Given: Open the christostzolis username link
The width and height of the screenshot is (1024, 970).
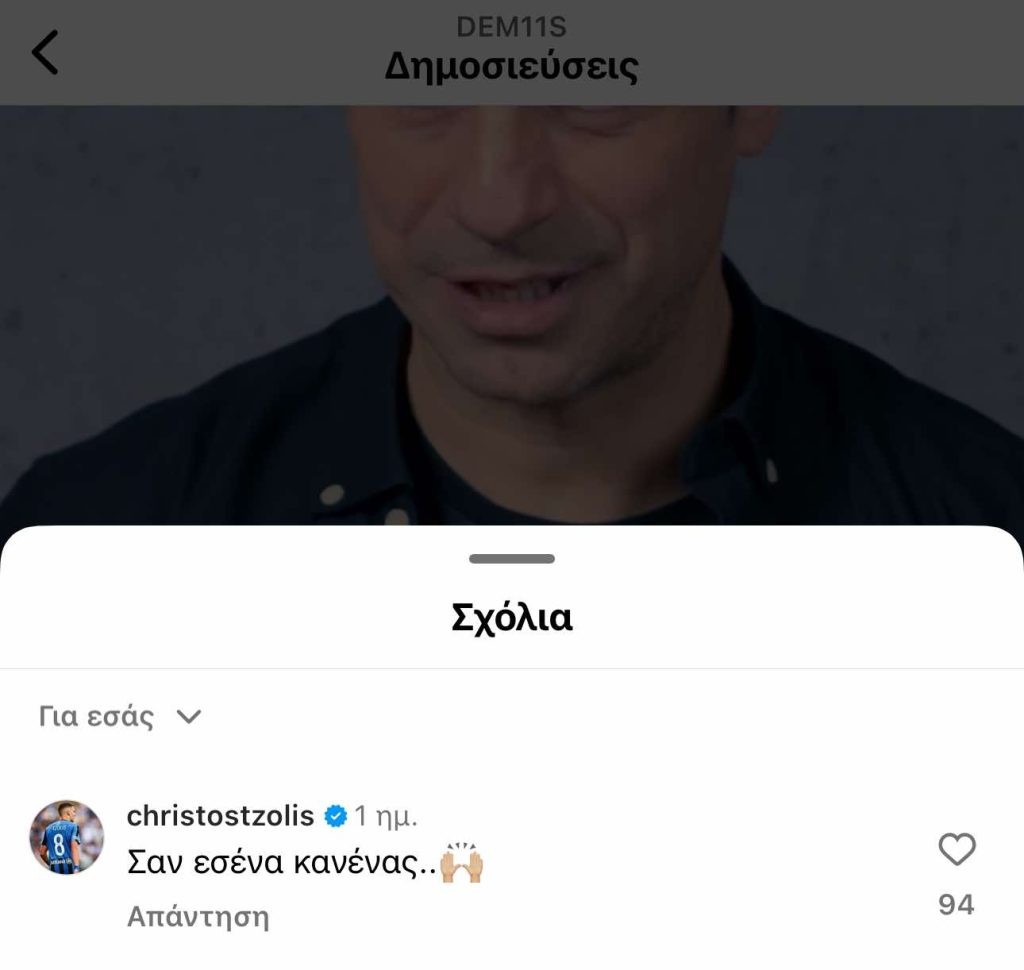Looking at the screenshot, I should pos(220,816).
